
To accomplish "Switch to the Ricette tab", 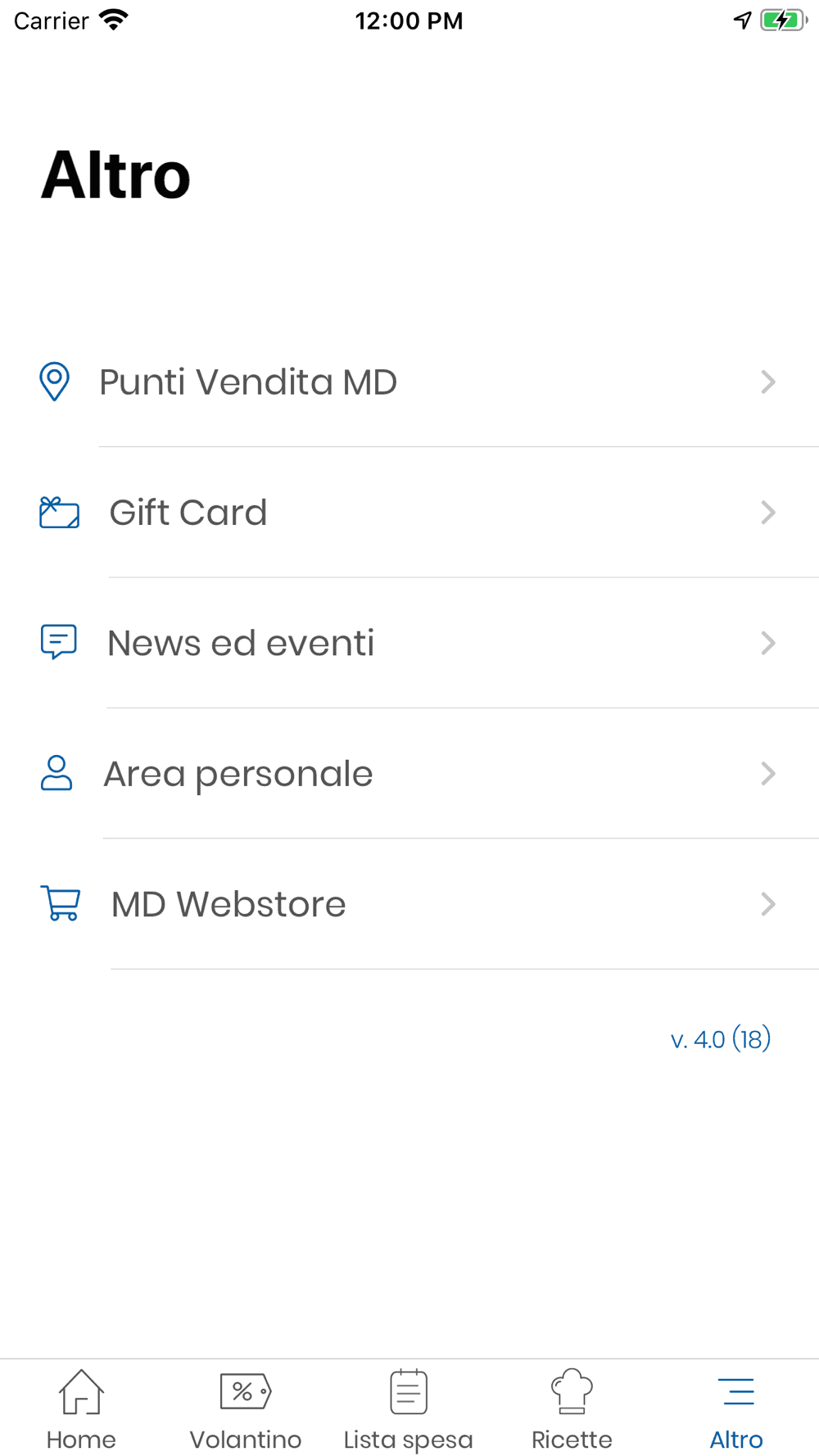I will pyautogui.click(x=572, y=1409).
